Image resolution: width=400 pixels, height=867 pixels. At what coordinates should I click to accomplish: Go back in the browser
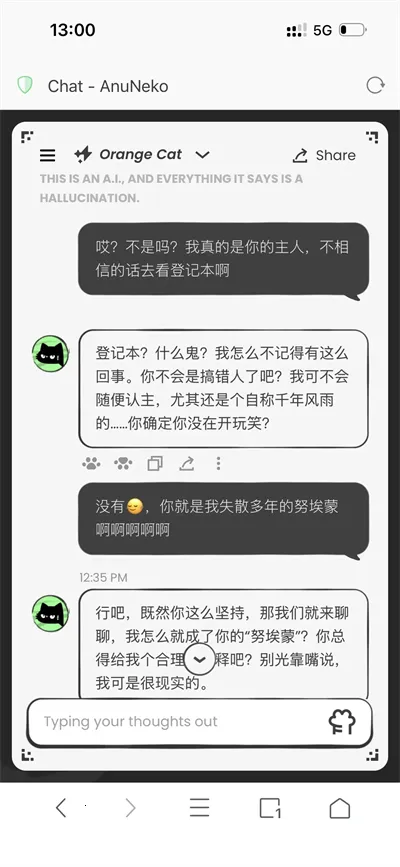pos(61,808)
